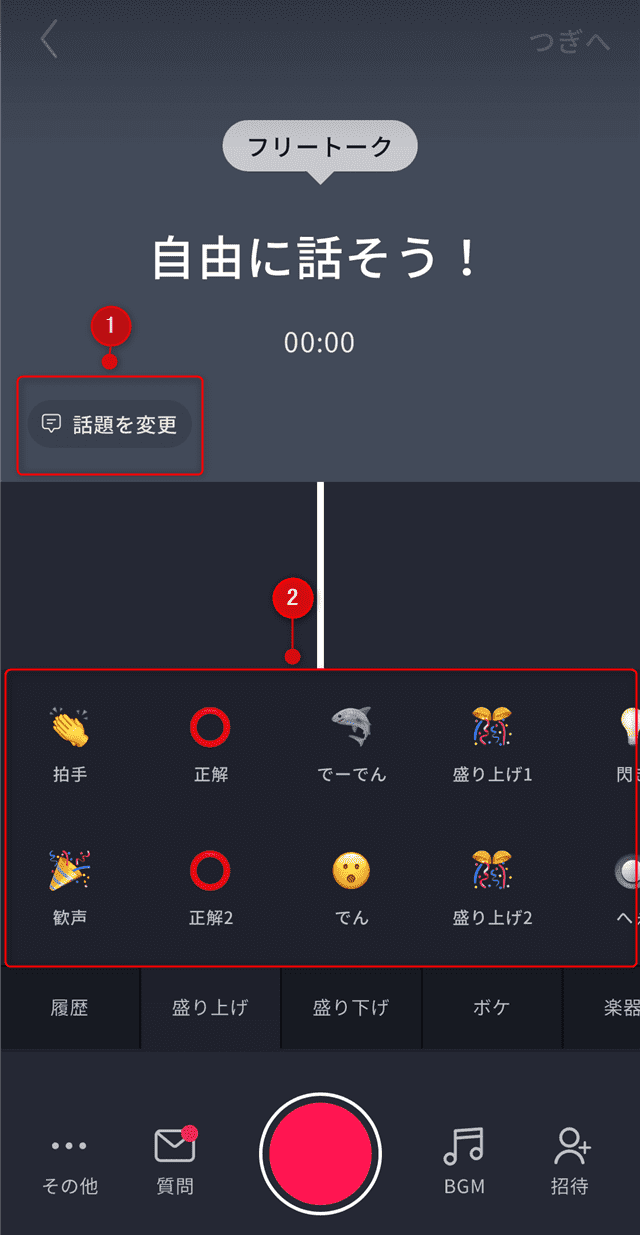Screen dimensions: 640x1235
Task: Open the BGM selection
Action: click(x=464, y=1160)
